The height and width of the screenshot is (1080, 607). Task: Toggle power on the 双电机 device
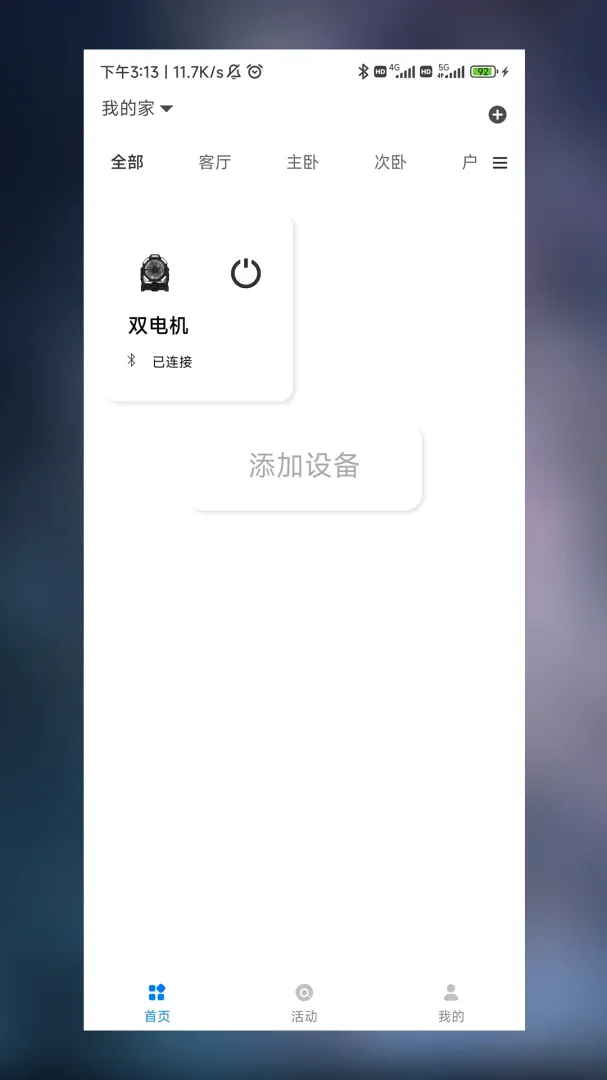click(x=246, y=273)
